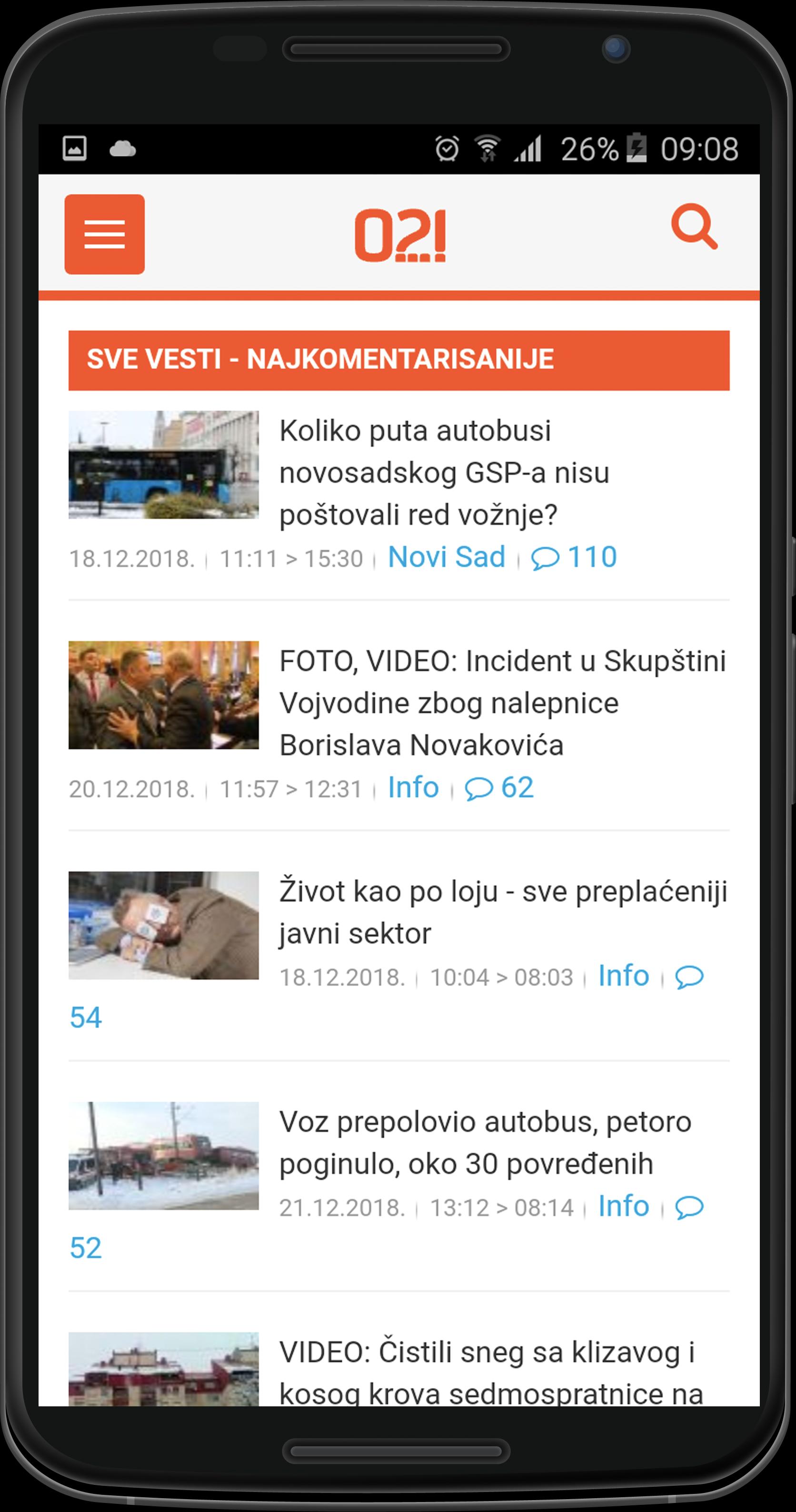796x1512 pixels.
Task: View the 52 comments on train article
Action: pyautogui.click(x=86, y=1248)
